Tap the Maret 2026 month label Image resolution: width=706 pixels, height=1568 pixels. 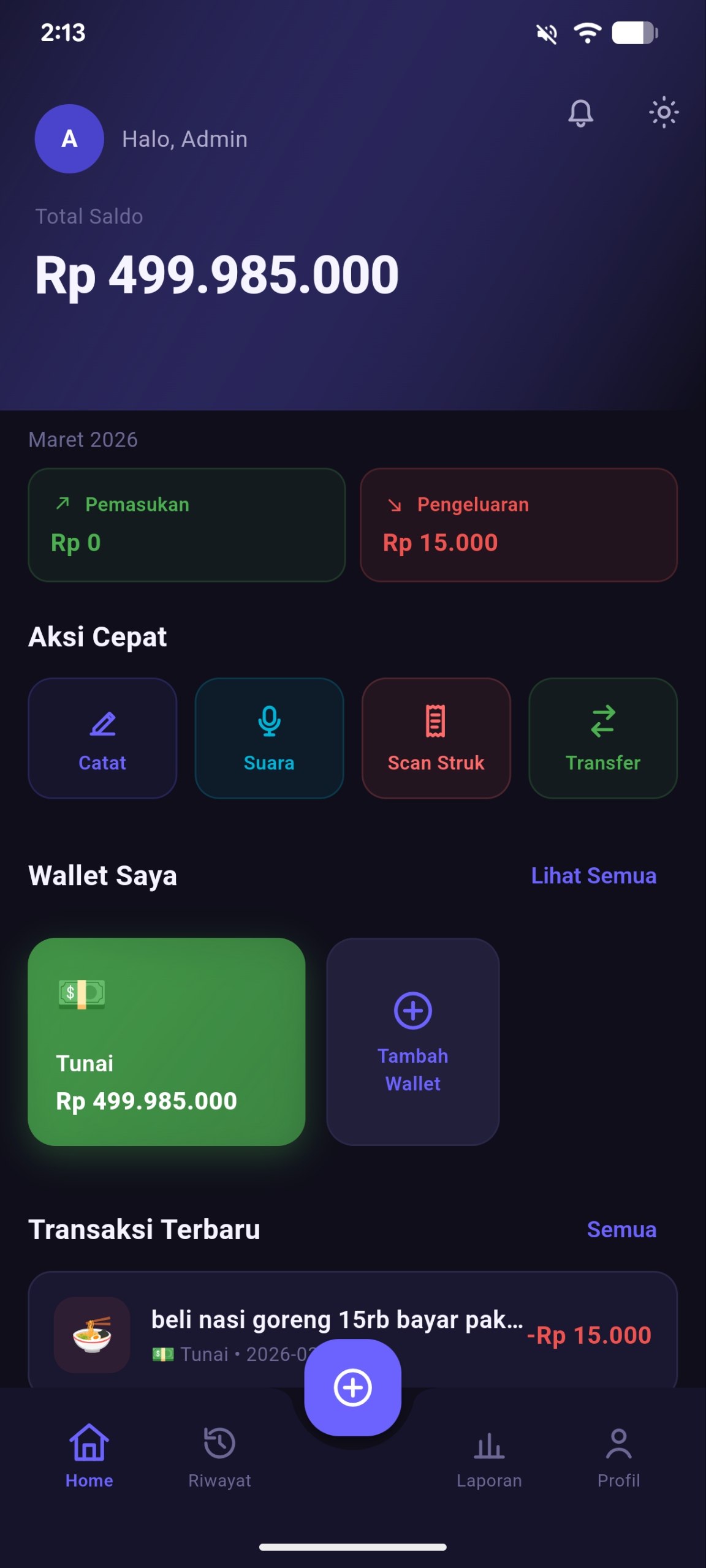tap(83, 439)
